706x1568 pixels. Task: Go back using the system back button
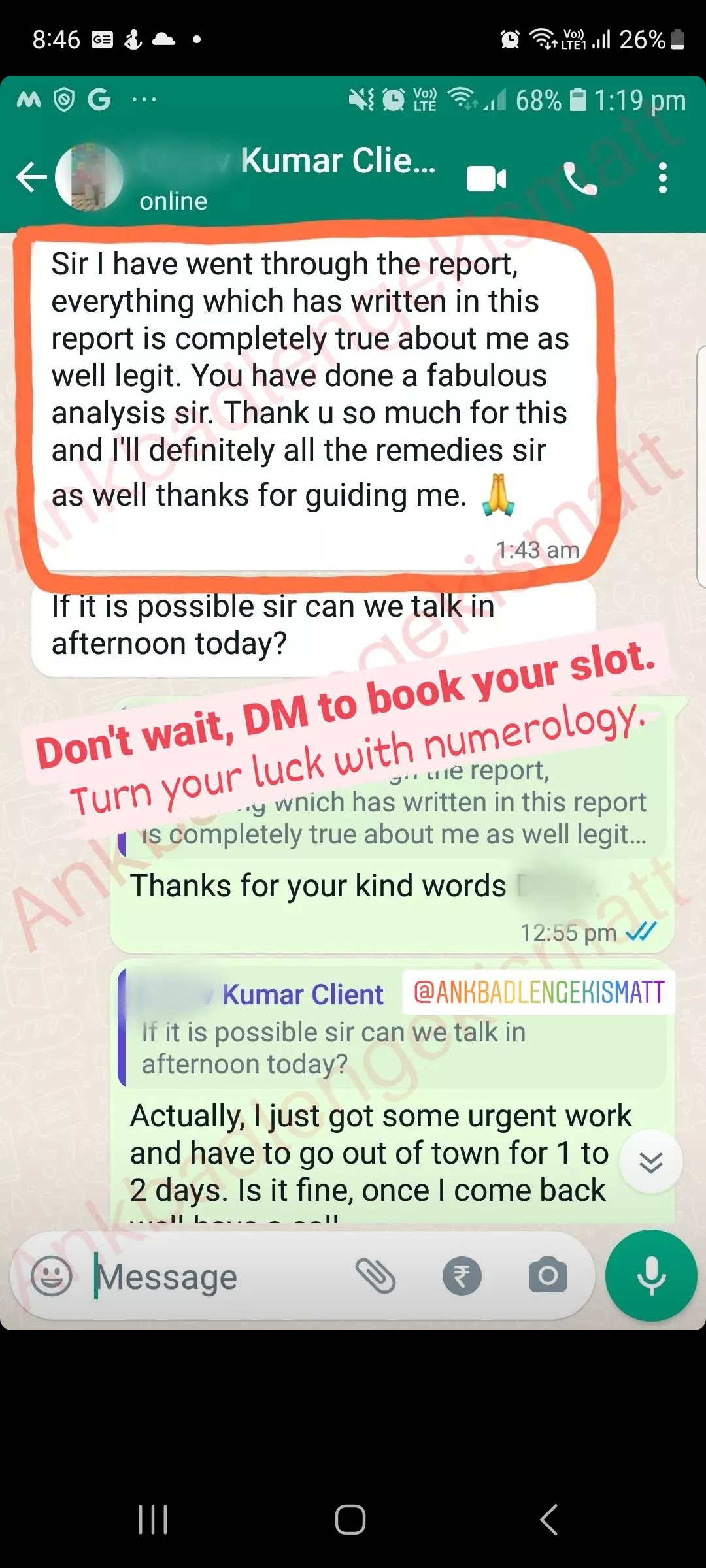548,1519
